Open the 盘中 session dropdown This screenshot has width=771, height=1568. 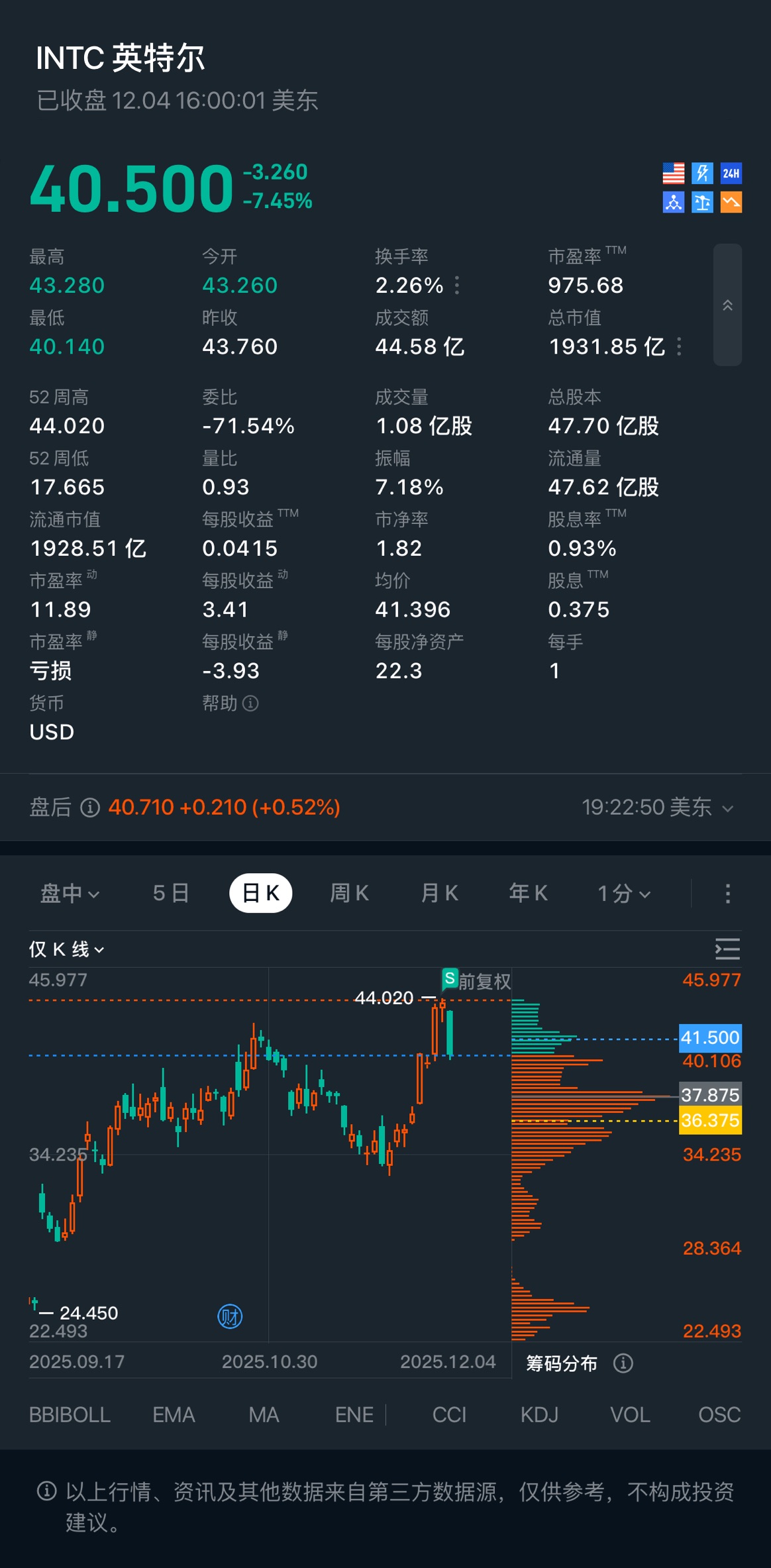click(70, 894)
